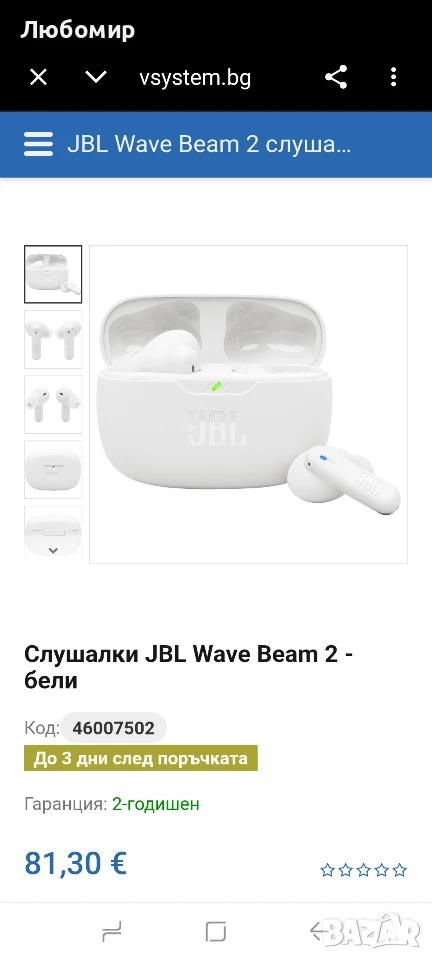Show the second thumbnail of both earbuds
Viewport: 432px width, 960px height.
point(53,339)
